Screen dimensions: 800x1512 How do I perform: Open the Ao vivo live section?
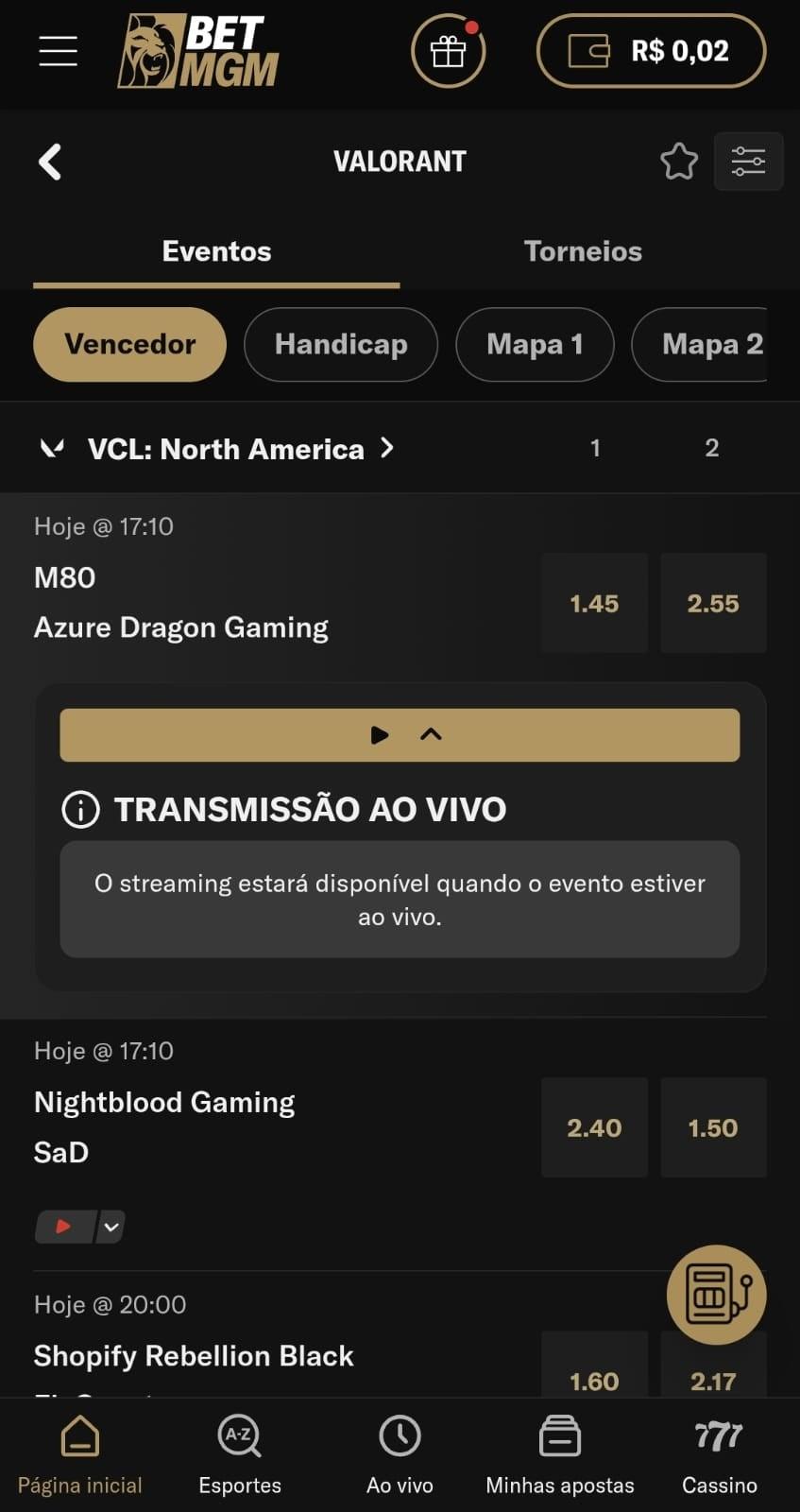click(400, 1455)
